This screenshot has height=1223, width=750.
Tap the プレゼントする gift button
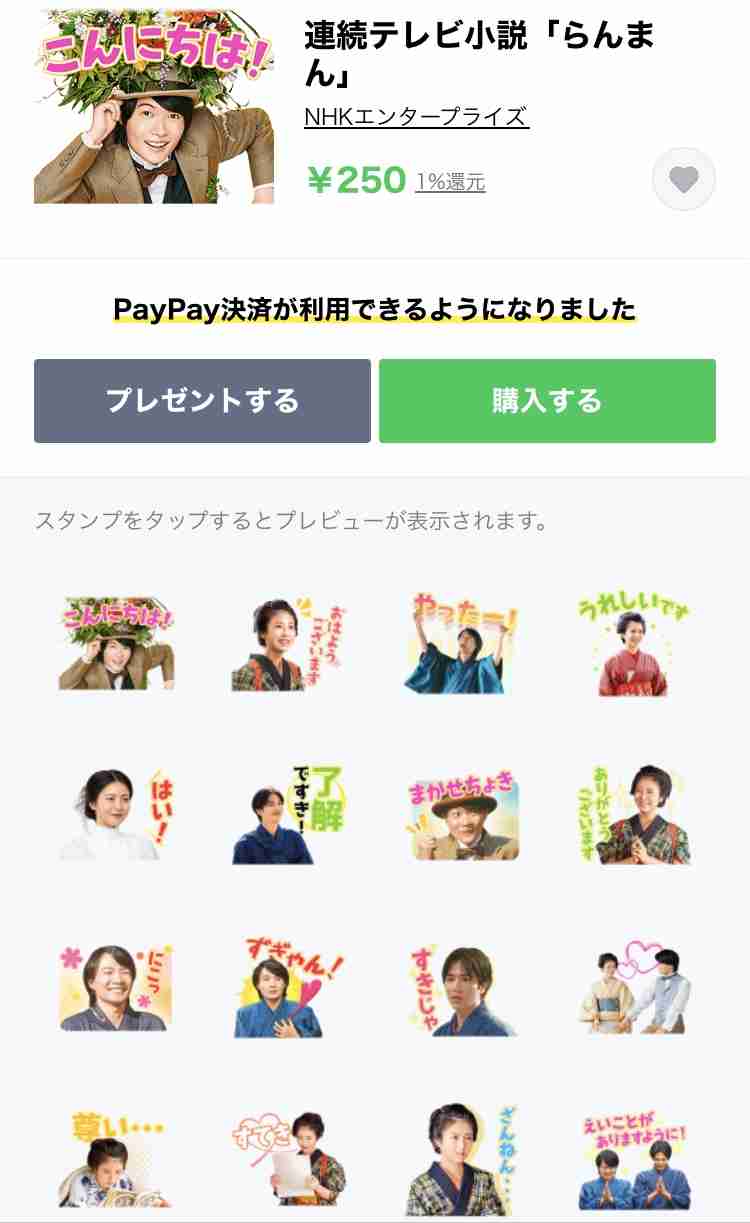pyautogui.click(x=202, y=401)
